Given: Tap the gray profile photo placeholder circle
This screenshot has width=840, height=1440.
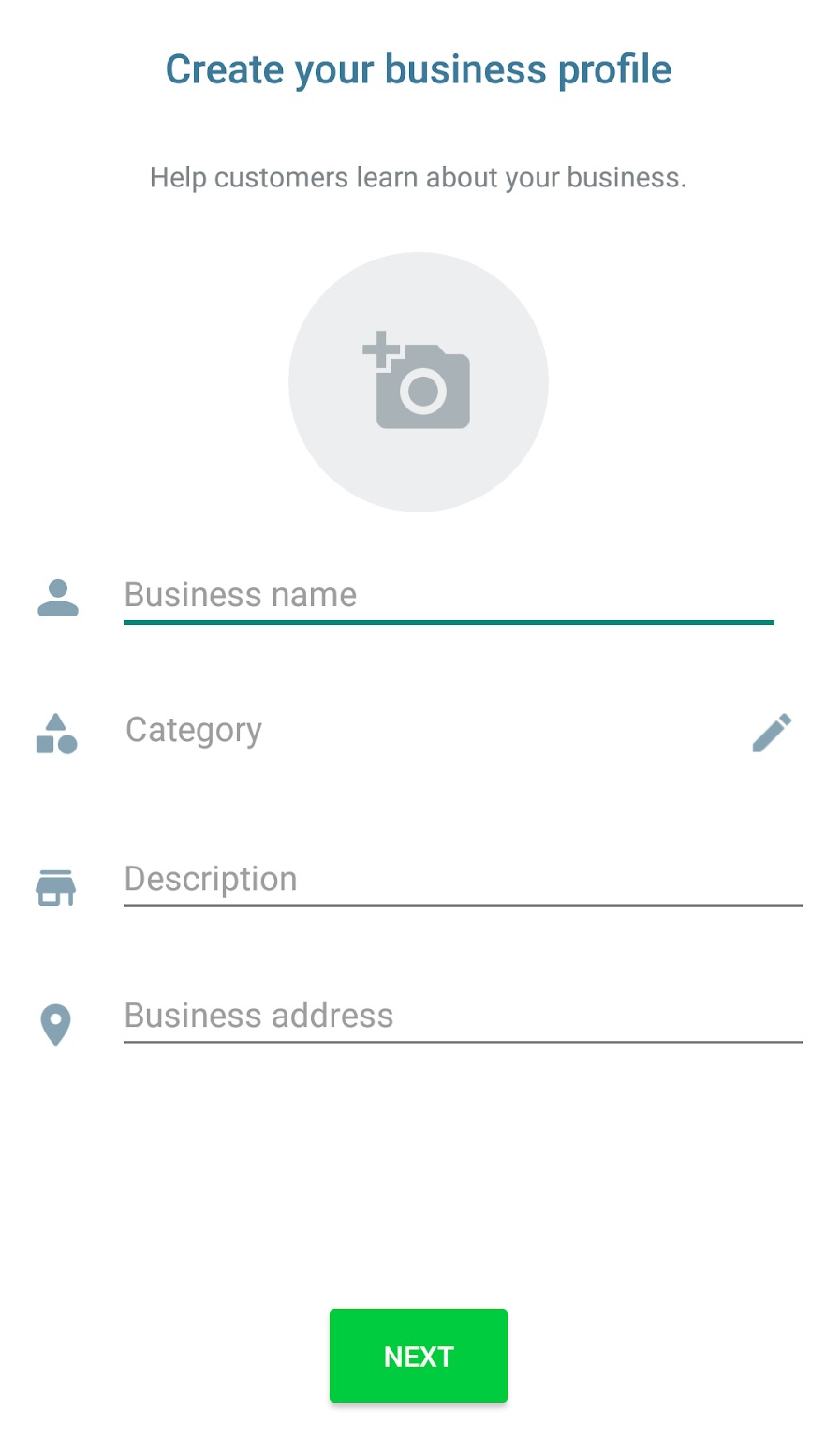Looking at the screenshot, I should click(x=419, y=381).
